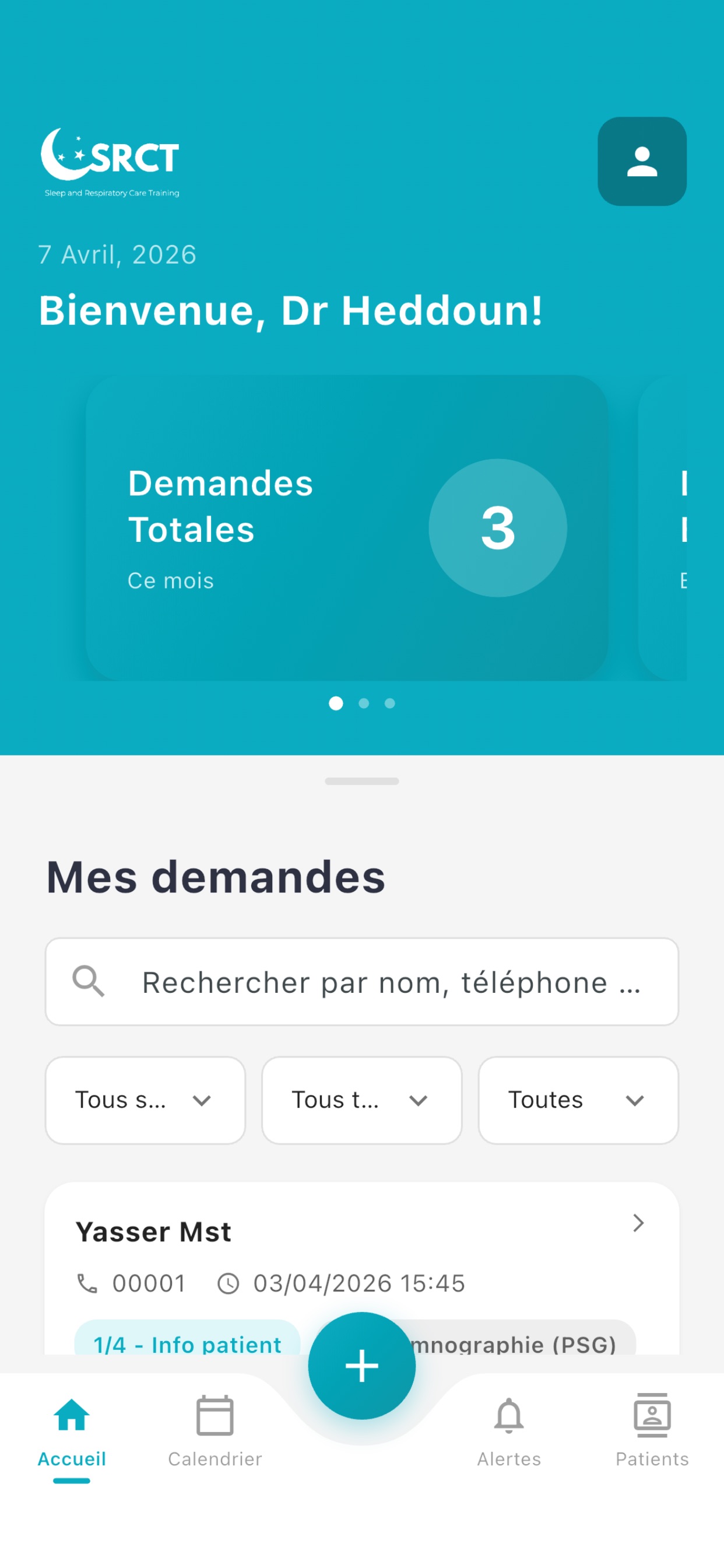
Task: Tap the bottom sheet drag handle
Action: [362, 781]
